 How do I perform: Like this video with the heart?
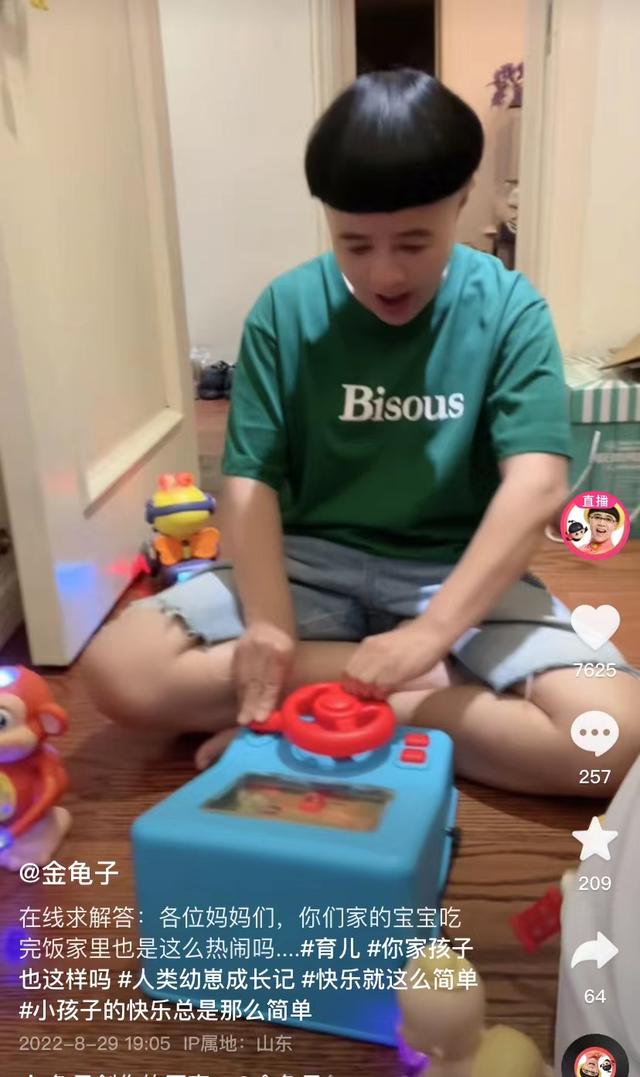[595, 626]
